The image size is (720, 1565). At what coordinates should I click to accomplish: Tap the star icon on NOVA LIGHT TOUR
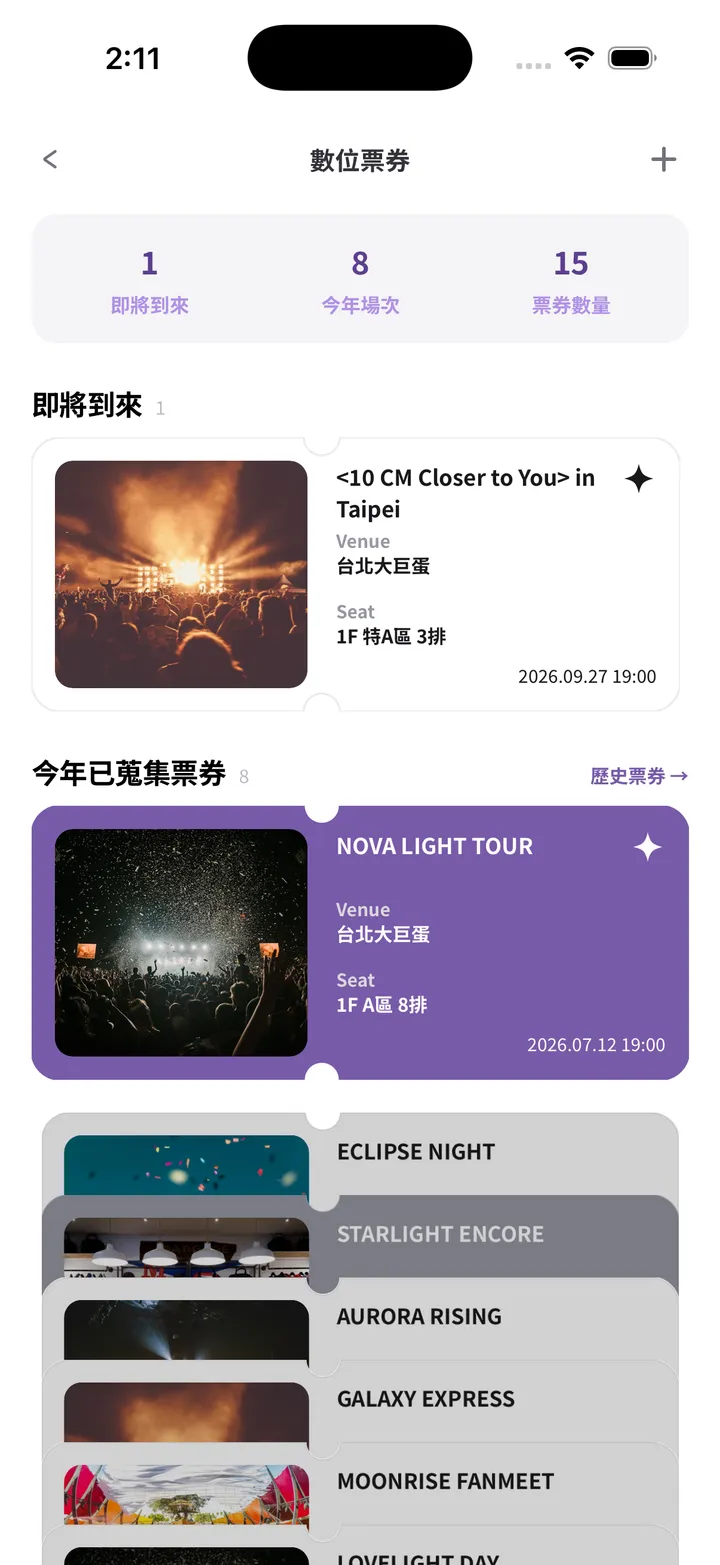(648, 847)
